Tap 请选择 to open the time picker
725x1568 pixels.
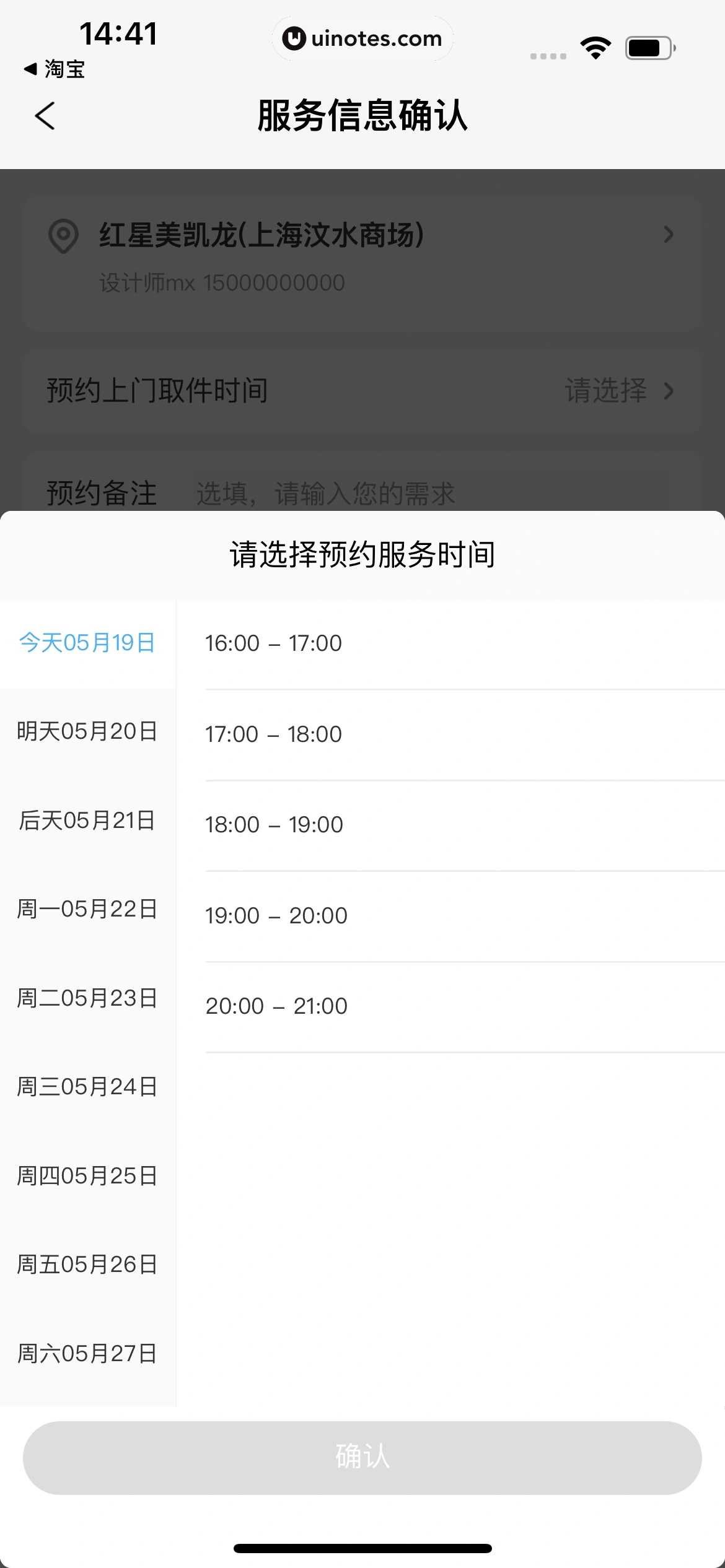[x=605, y=391]
